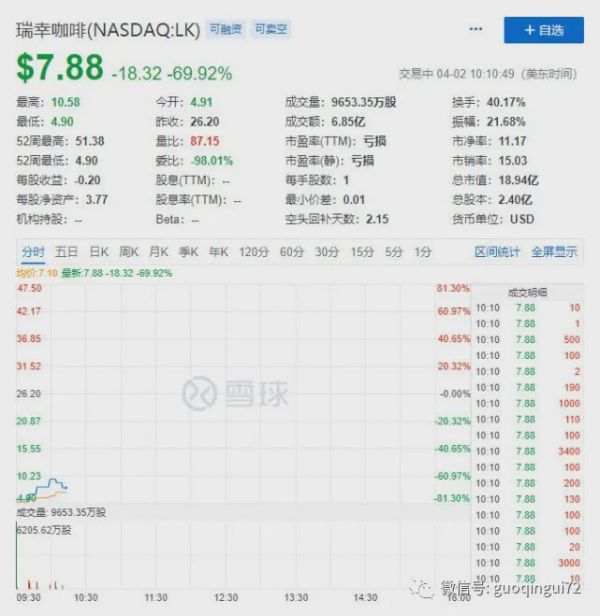Switch to the 五日 chart tab

pos(67,252)
